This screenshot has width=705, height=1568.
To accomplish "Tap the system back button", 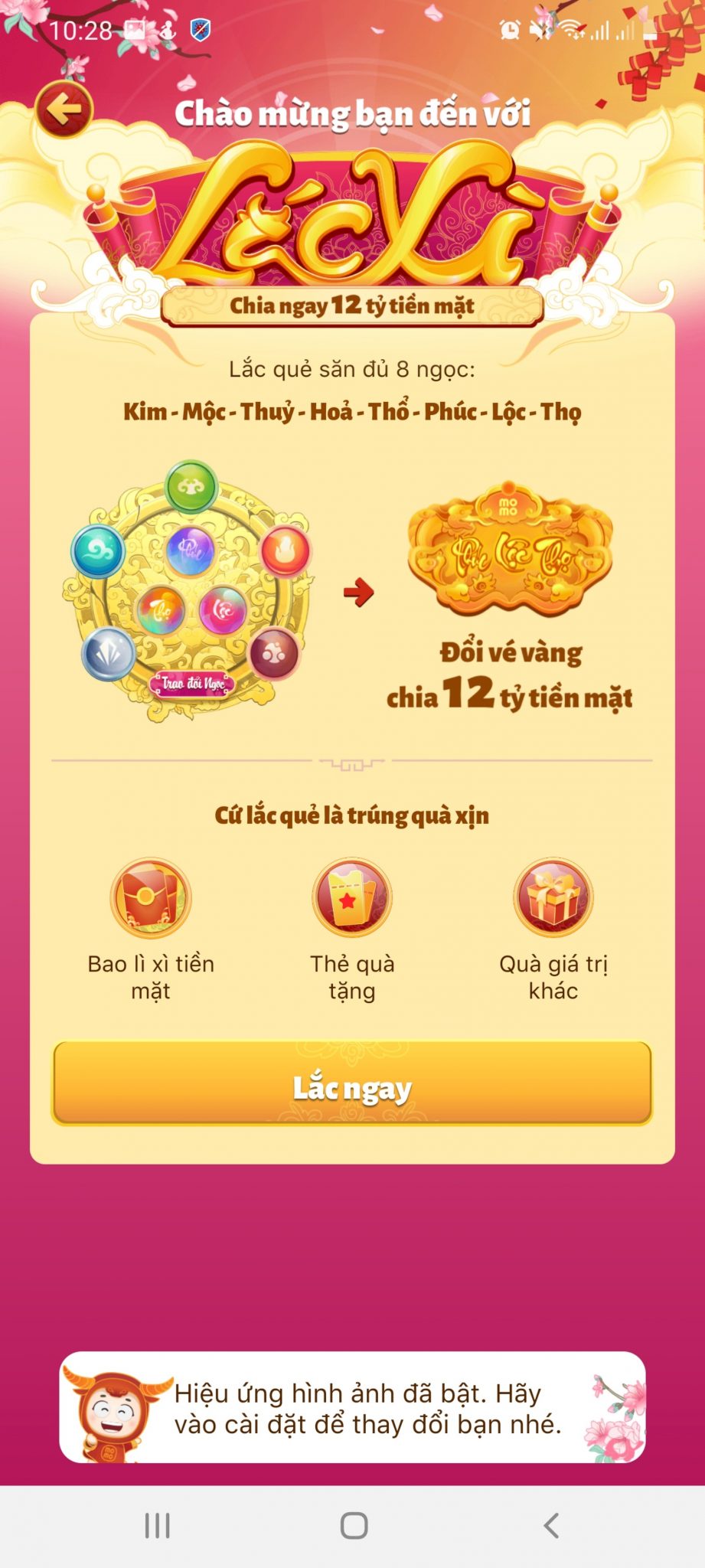I will click(551, 1526).
